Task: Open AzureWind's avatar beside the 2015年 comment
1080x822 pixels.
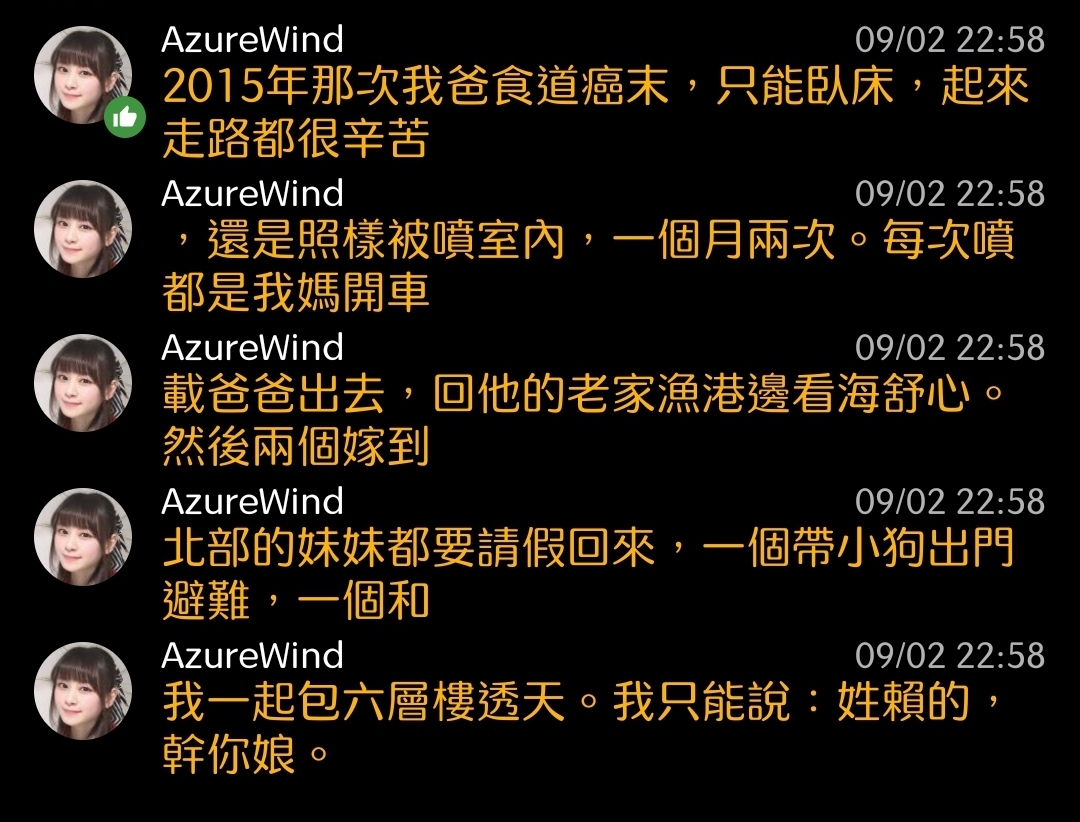Action: [83, 76]
